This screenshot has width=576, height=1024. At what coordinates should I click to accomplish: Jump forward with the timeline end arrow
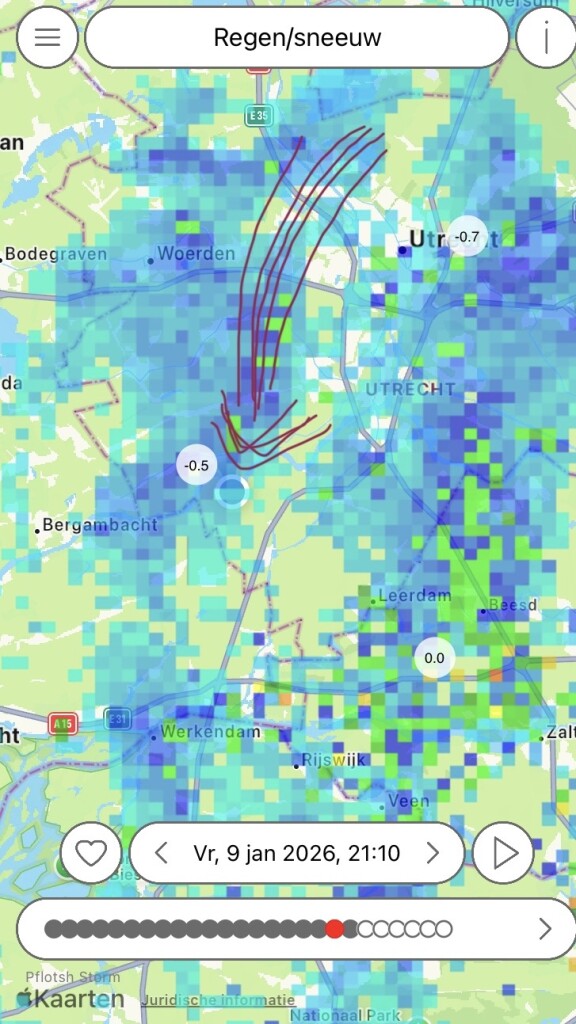coord(545,929)
